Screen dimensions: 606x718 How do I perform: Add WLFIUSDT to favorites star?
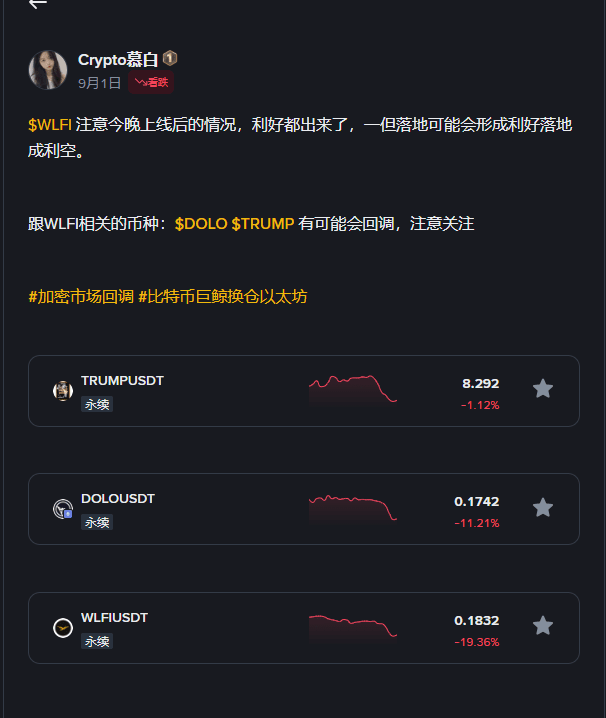click(542, 626)
